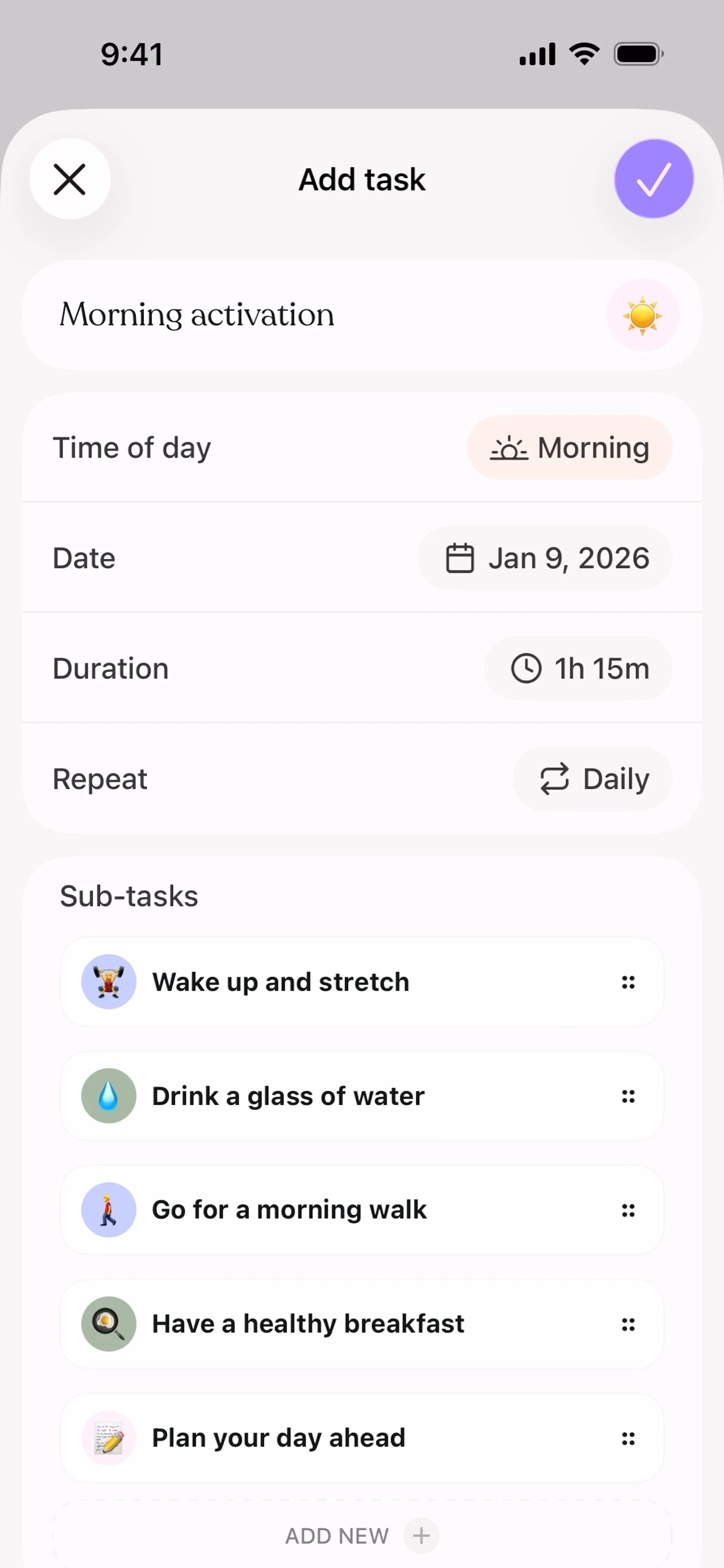
Task: Tap the drag handle on Wake up and stretch
Action: pyautogui.click(x=628, y=982)
